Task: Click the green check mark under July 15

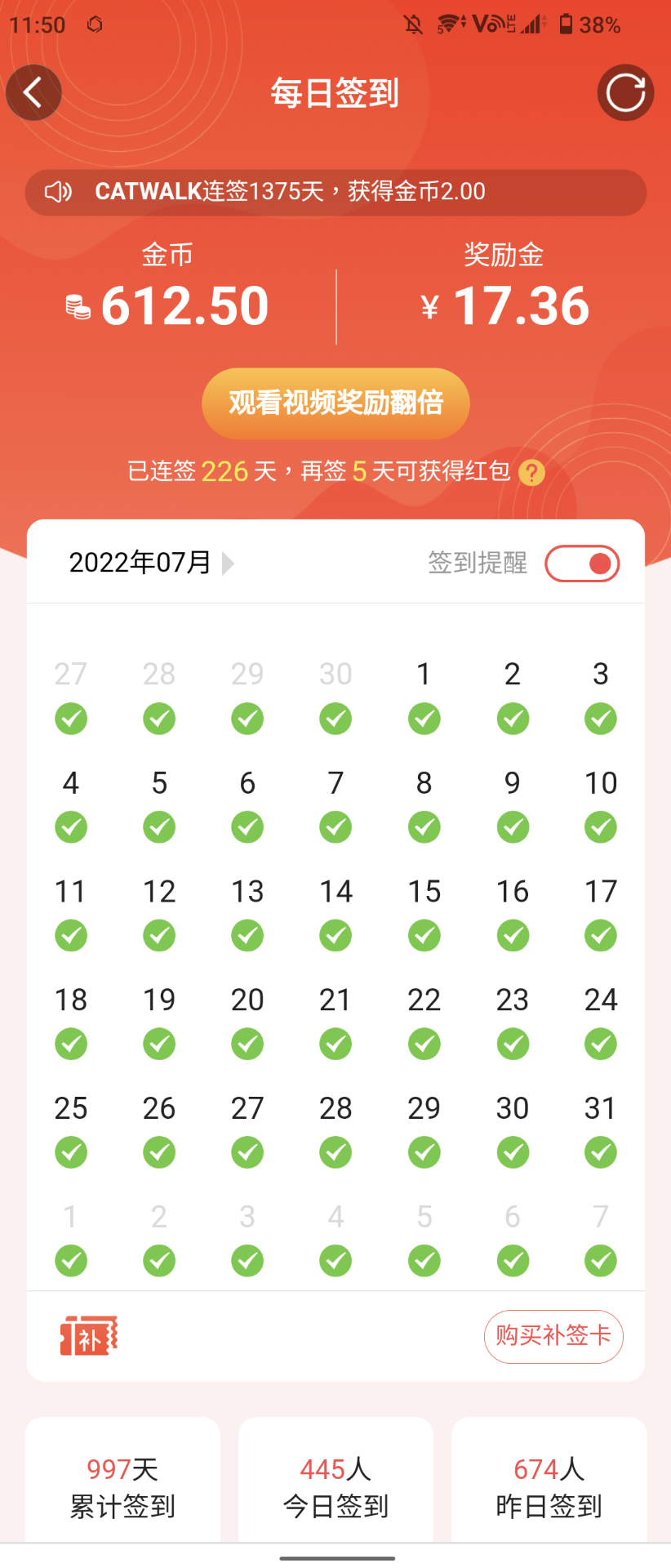Action: [x=424, y=935]
